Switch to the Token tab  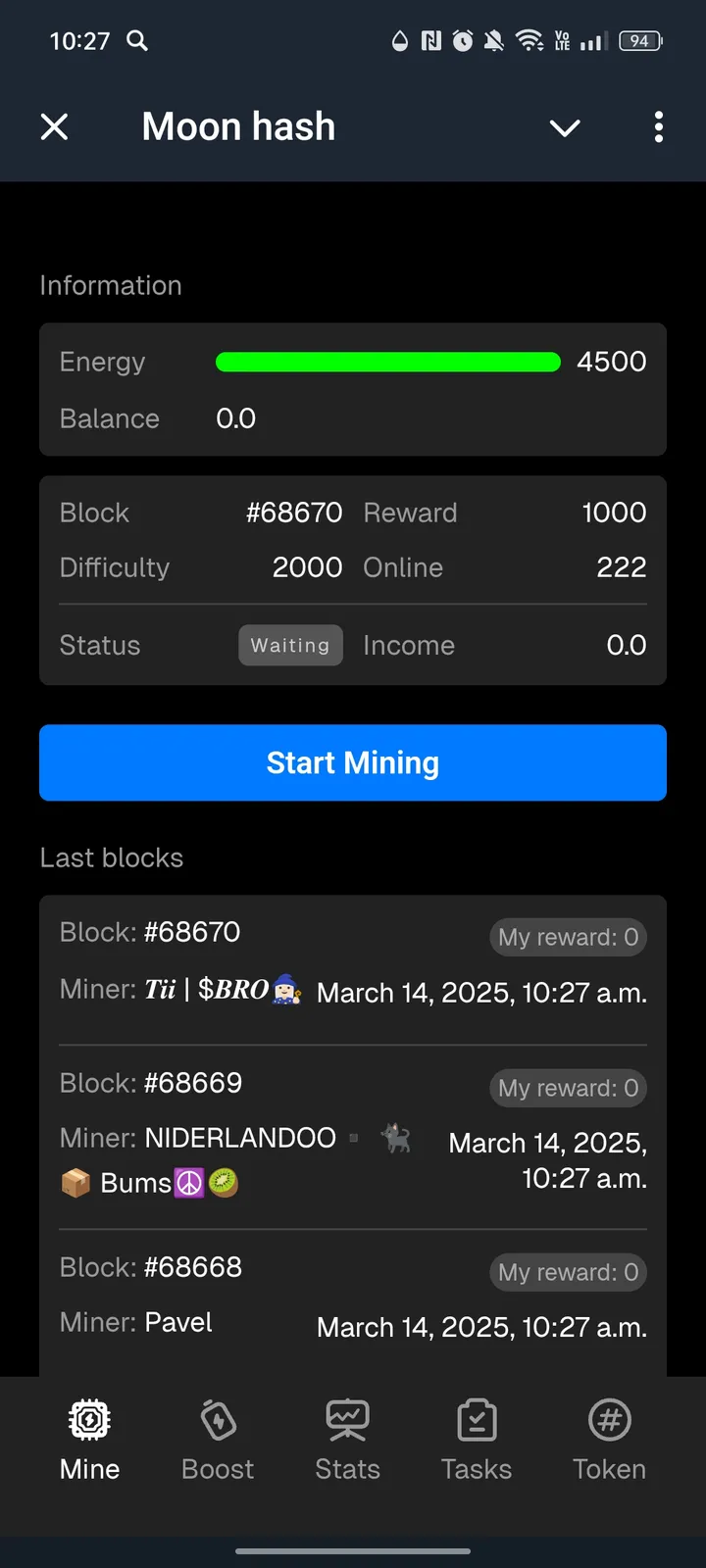coord(608,1441)
